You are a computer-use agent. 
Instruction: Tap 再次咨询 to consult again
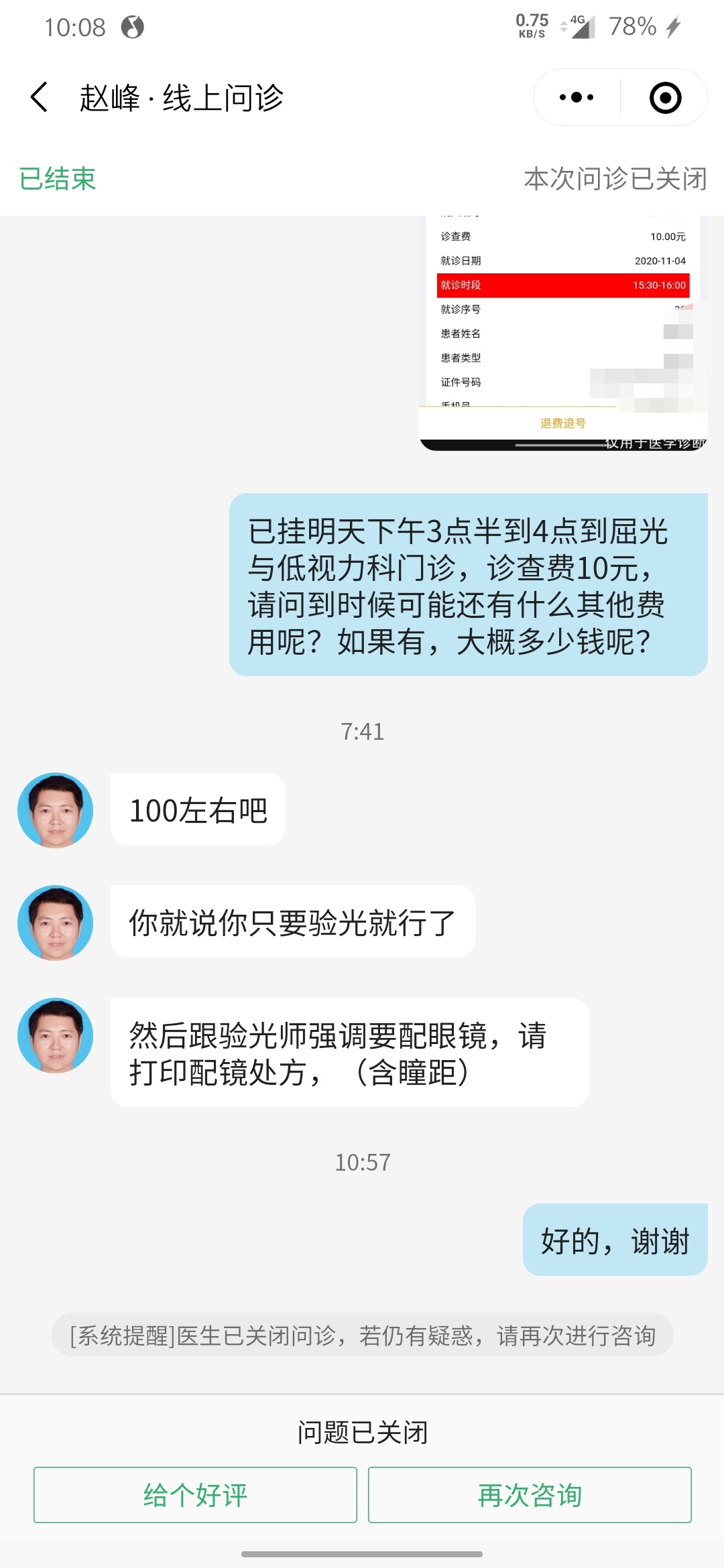click(530, 1495)
